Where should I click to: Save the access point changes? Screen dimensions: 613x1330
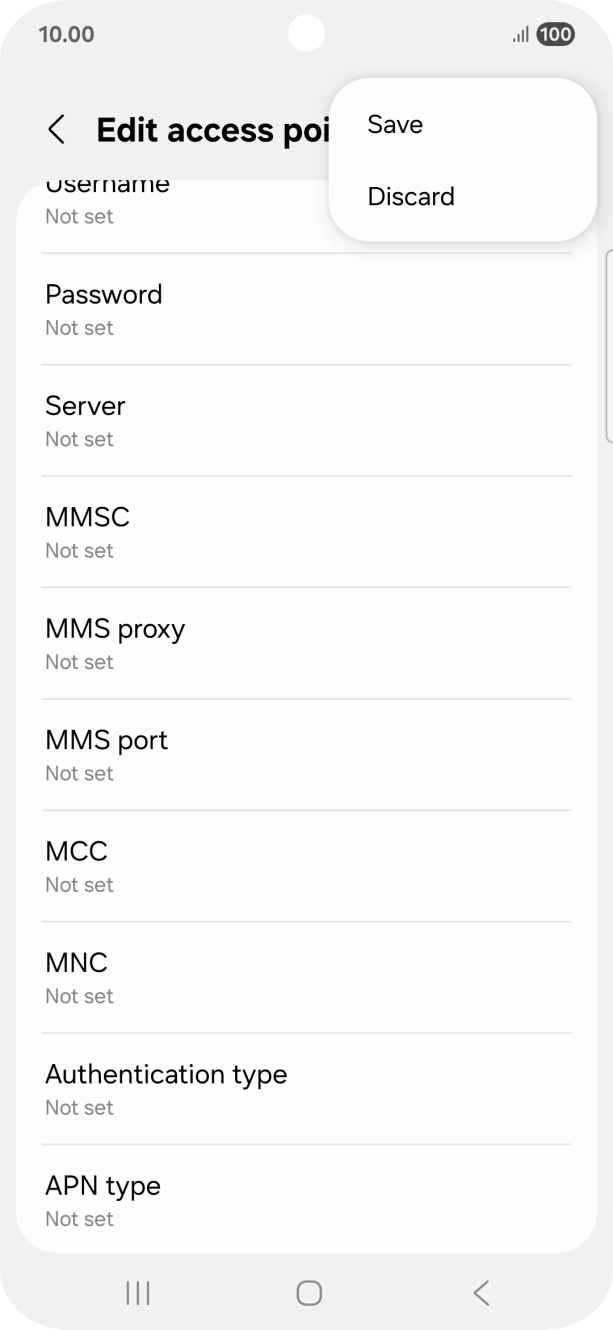point(396,125)
